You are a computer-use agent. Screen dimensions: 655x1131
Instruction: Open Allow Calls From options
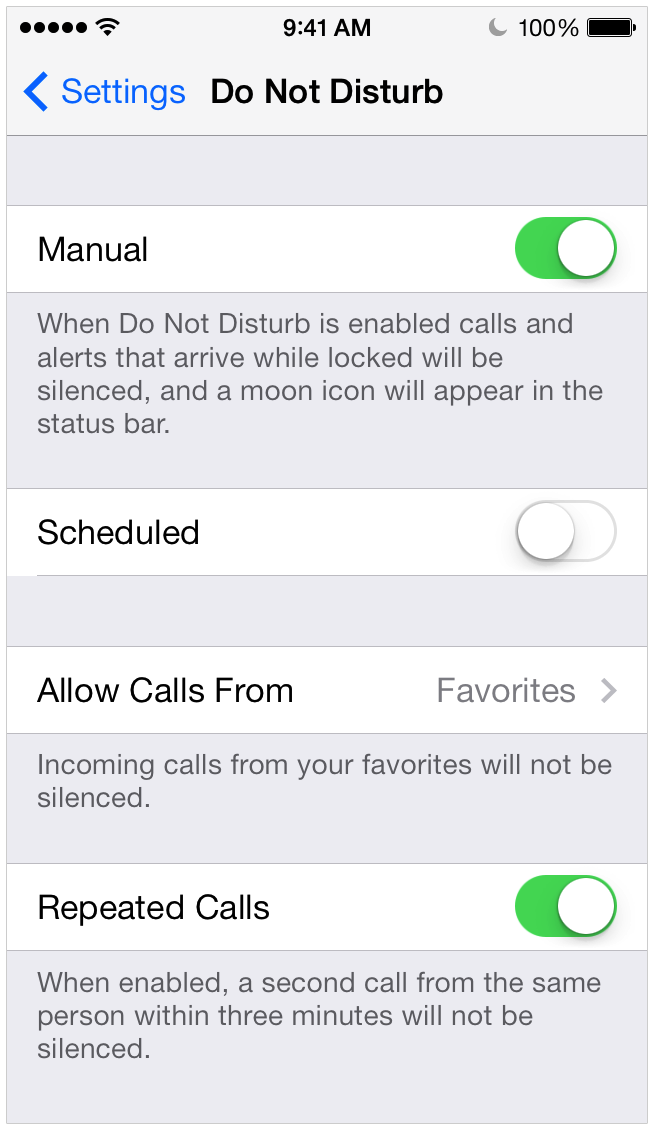pyautogui.click(x=326, y=690)
